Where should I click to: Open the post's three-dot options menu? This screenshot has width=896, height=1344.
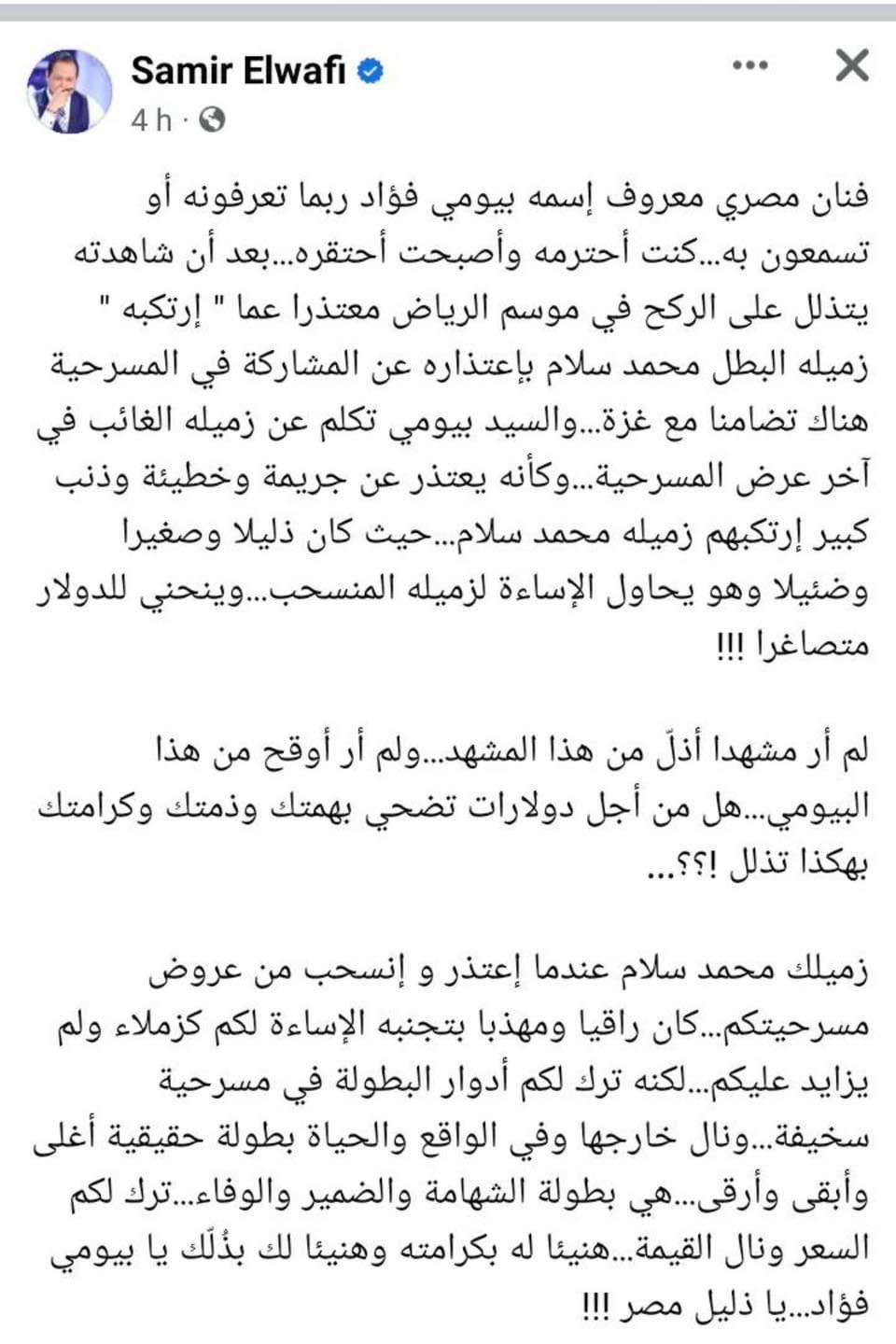click(749, 65)
